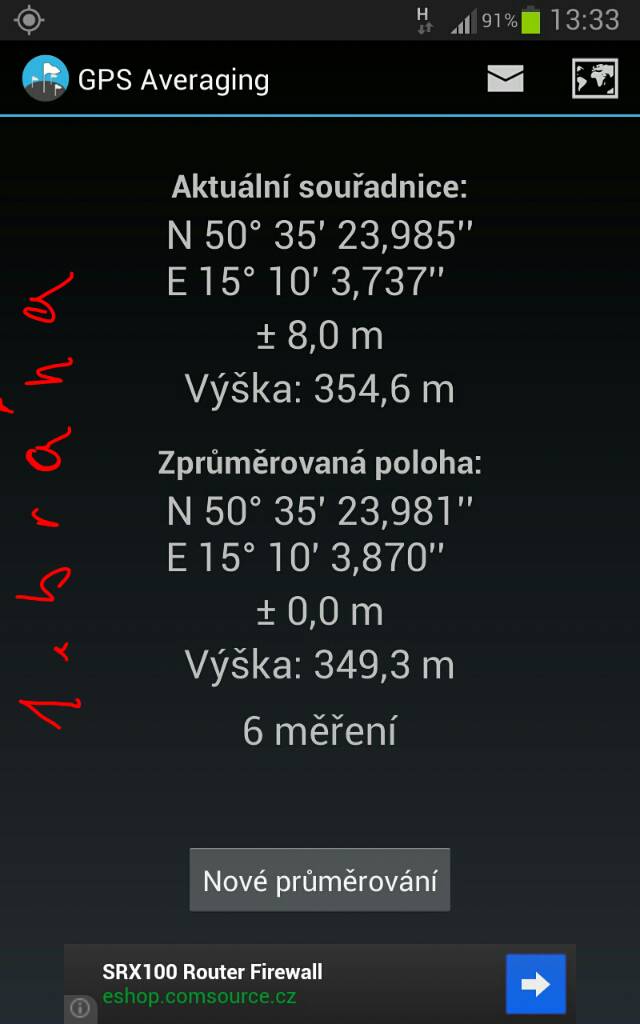Screen dimensions: 640x1024
Task: Share coordinates via the envelope icon
Action: point(505,79)
